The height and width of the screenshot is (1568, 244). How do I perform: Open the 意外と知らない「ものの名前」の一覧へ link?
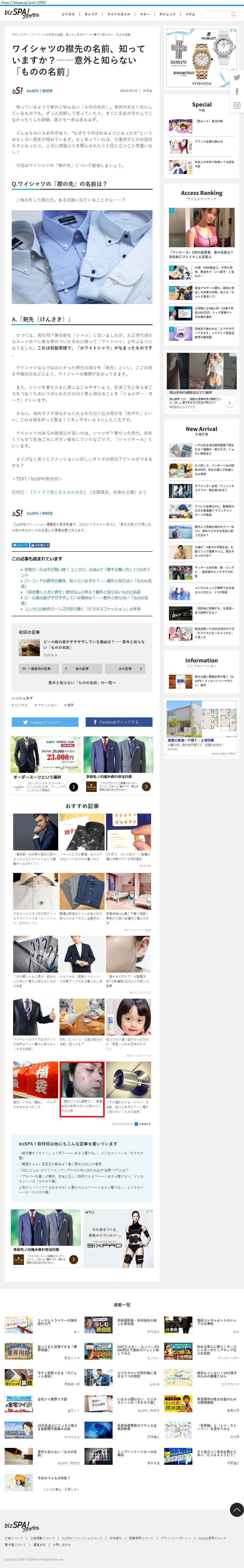pyautogui.click(x=82, y=682)
